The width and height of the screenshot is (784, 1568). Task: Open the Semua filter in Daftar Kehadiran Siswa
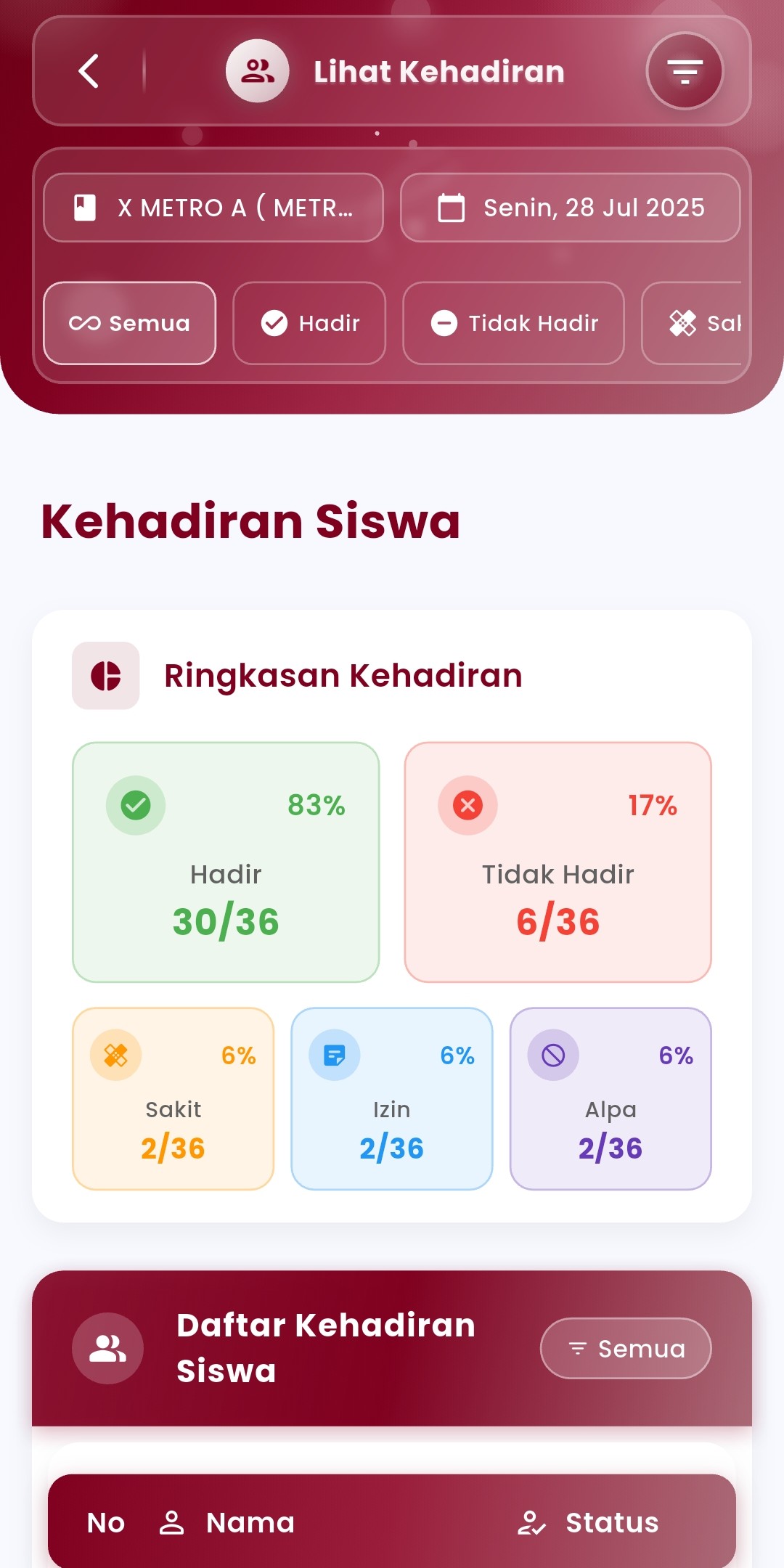coord(625,1348)
